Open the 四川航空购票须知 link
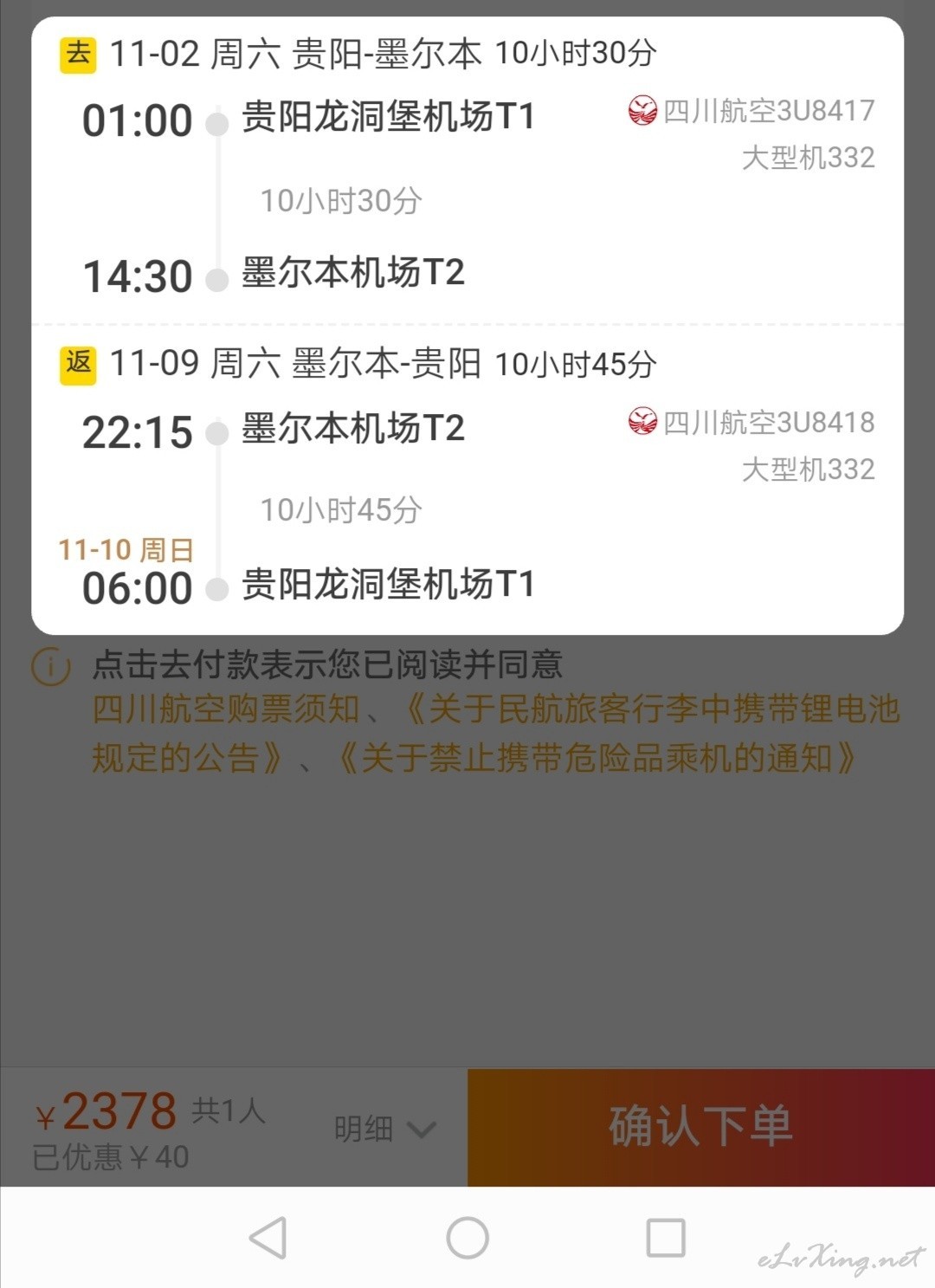Image resolution: width=935 pixels, height=1288 pixels. pyautogui.click(x=225, y=709)
